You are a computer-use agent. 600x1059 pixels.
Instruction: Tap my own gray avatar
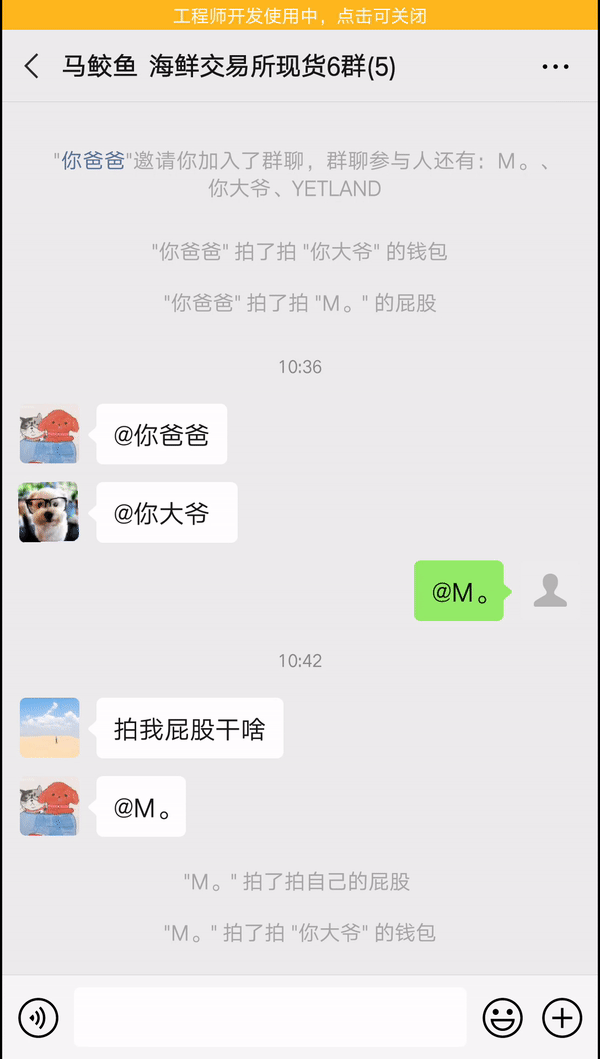pyautogui.click(x=550, y=591)
